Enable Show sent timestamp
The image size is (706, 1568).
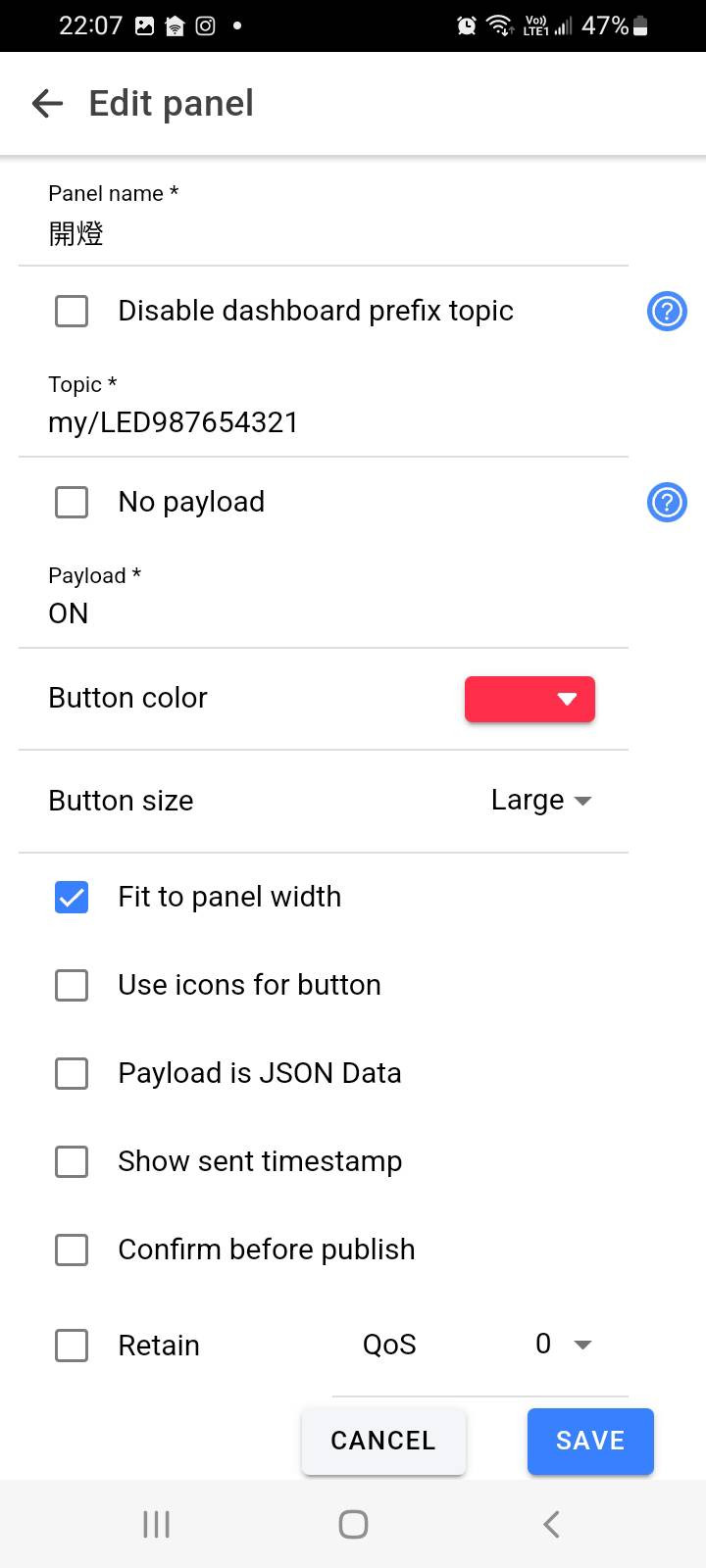[72, 1161]
